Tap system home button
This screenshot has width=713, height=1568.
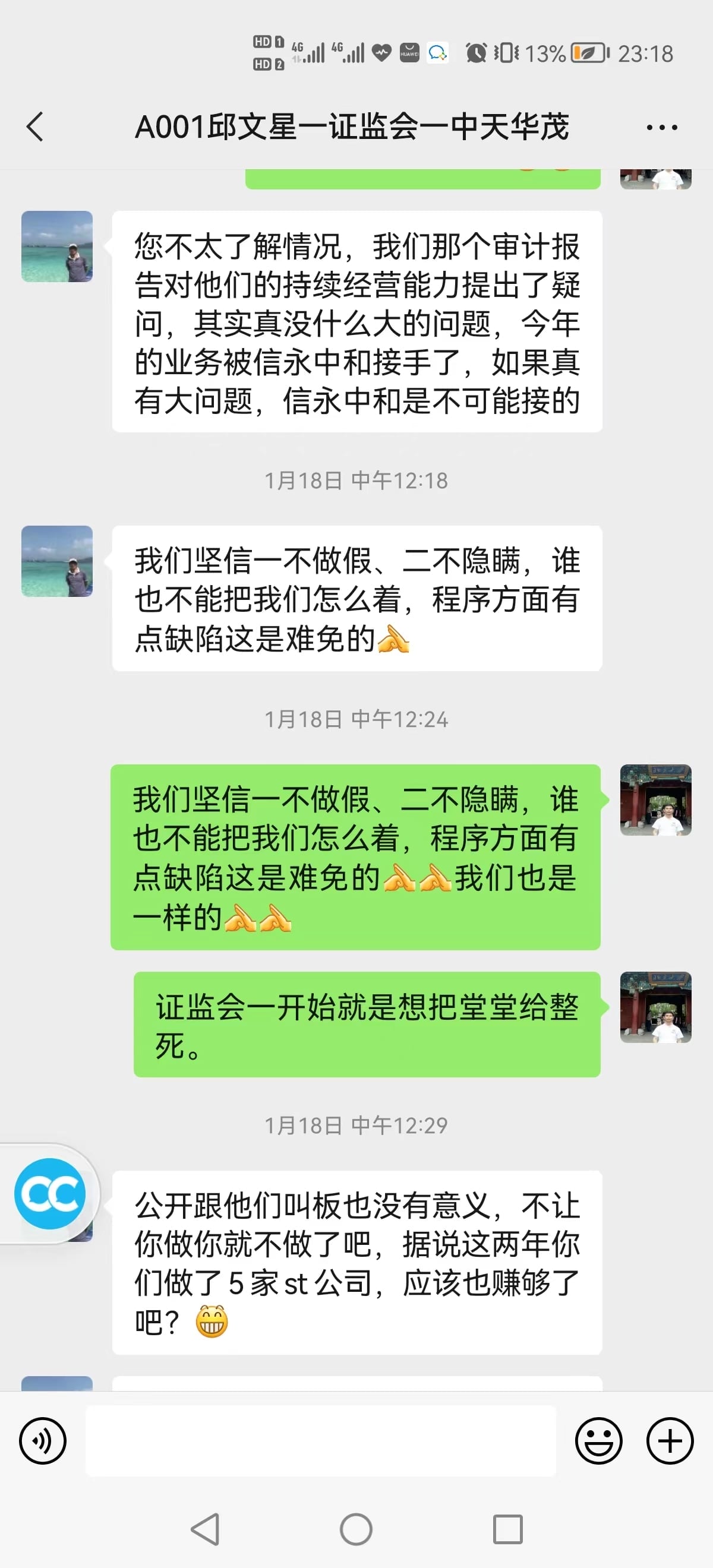(356, 1528)
